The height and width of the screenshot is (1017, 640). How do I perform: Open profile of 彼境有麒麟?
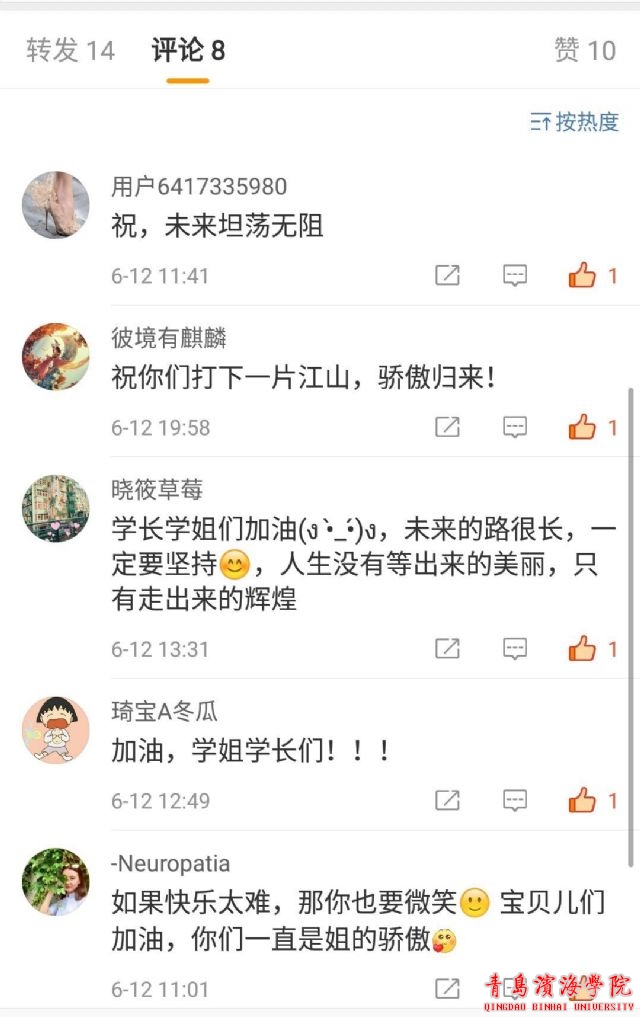click(x=168, y=339)
